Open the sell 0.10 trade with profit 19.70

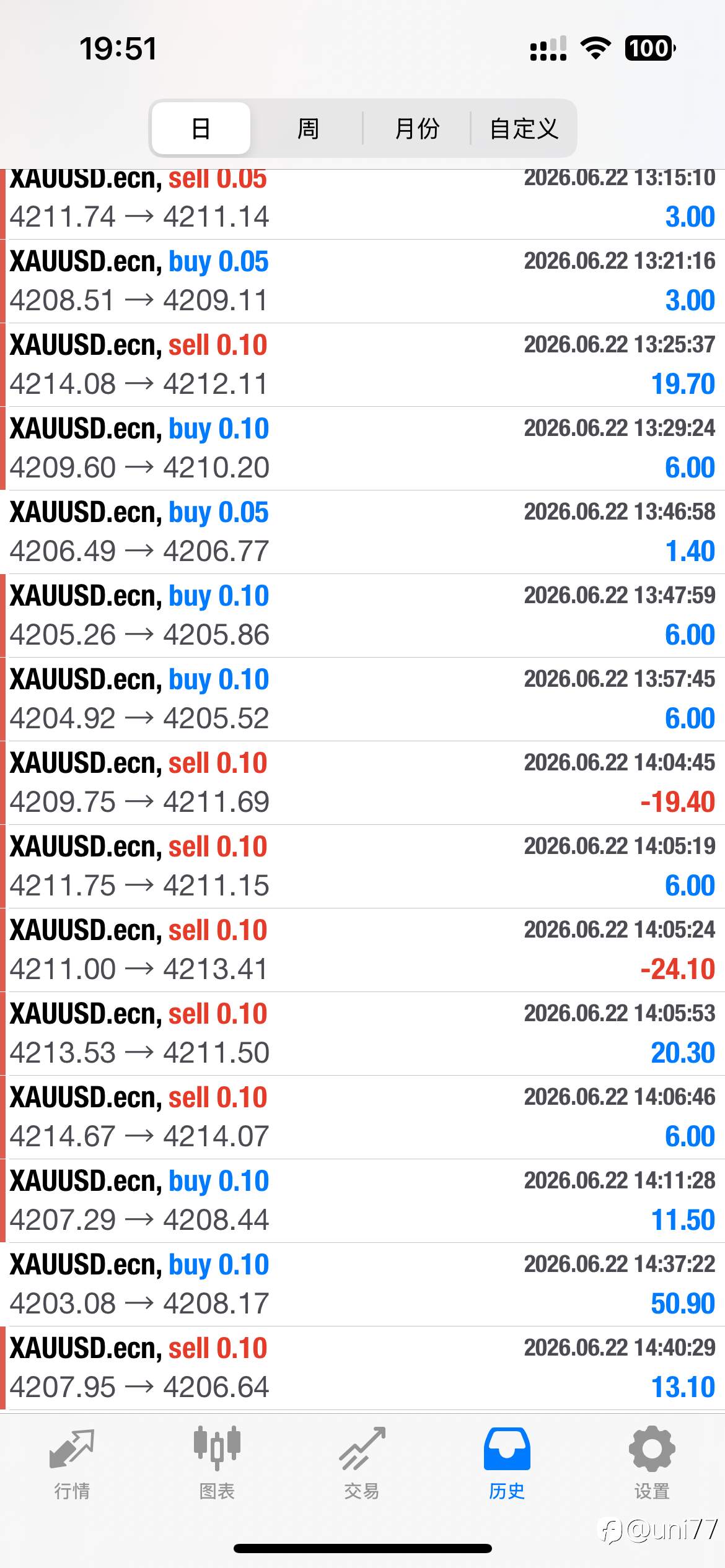(x=362, y=365)
